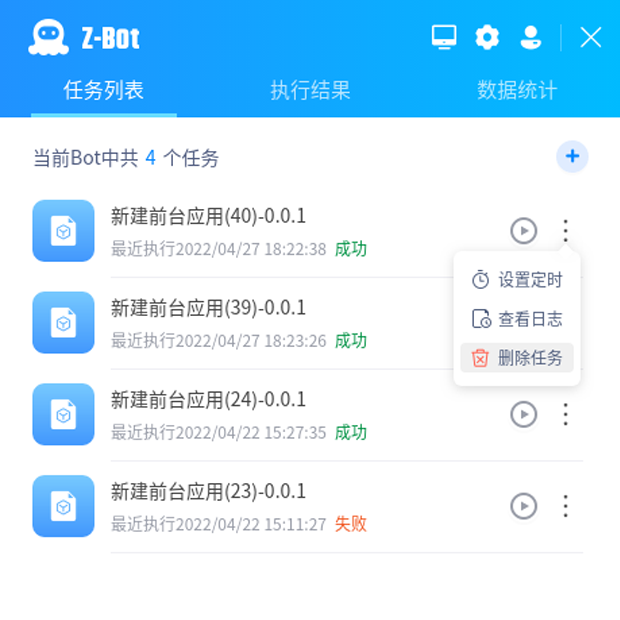Open the monitor screen icon
Image resolution: width=620 pixels, height=620 pixels.
click(x=444, y=38)
